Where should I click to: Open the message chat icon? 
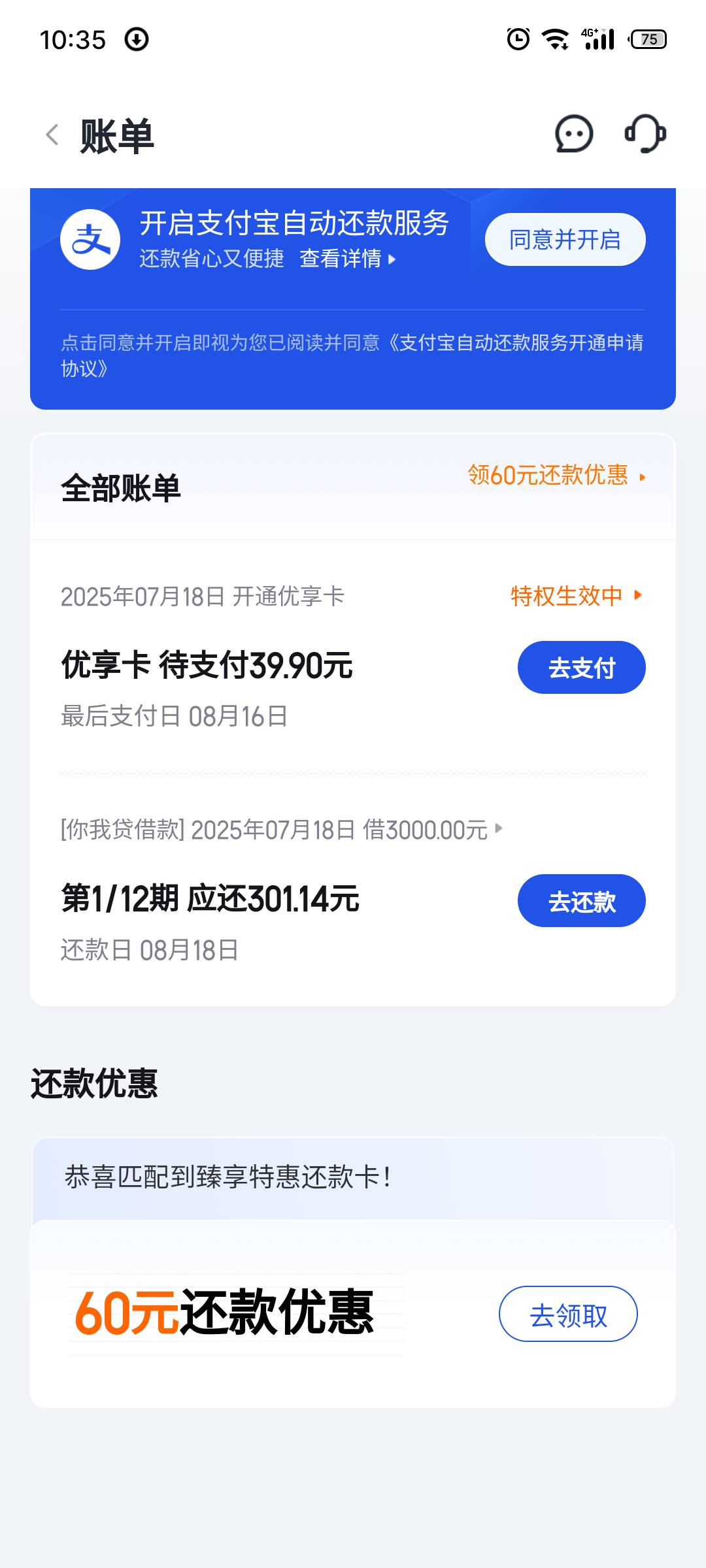point(574,135)
